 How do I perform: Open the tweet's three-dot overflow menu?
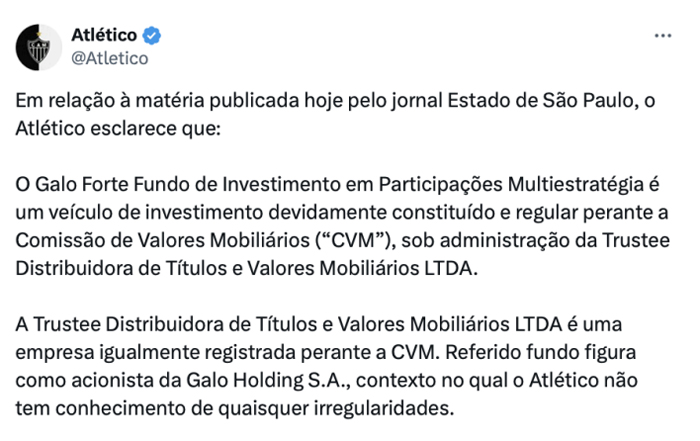[x=663, y=35]
